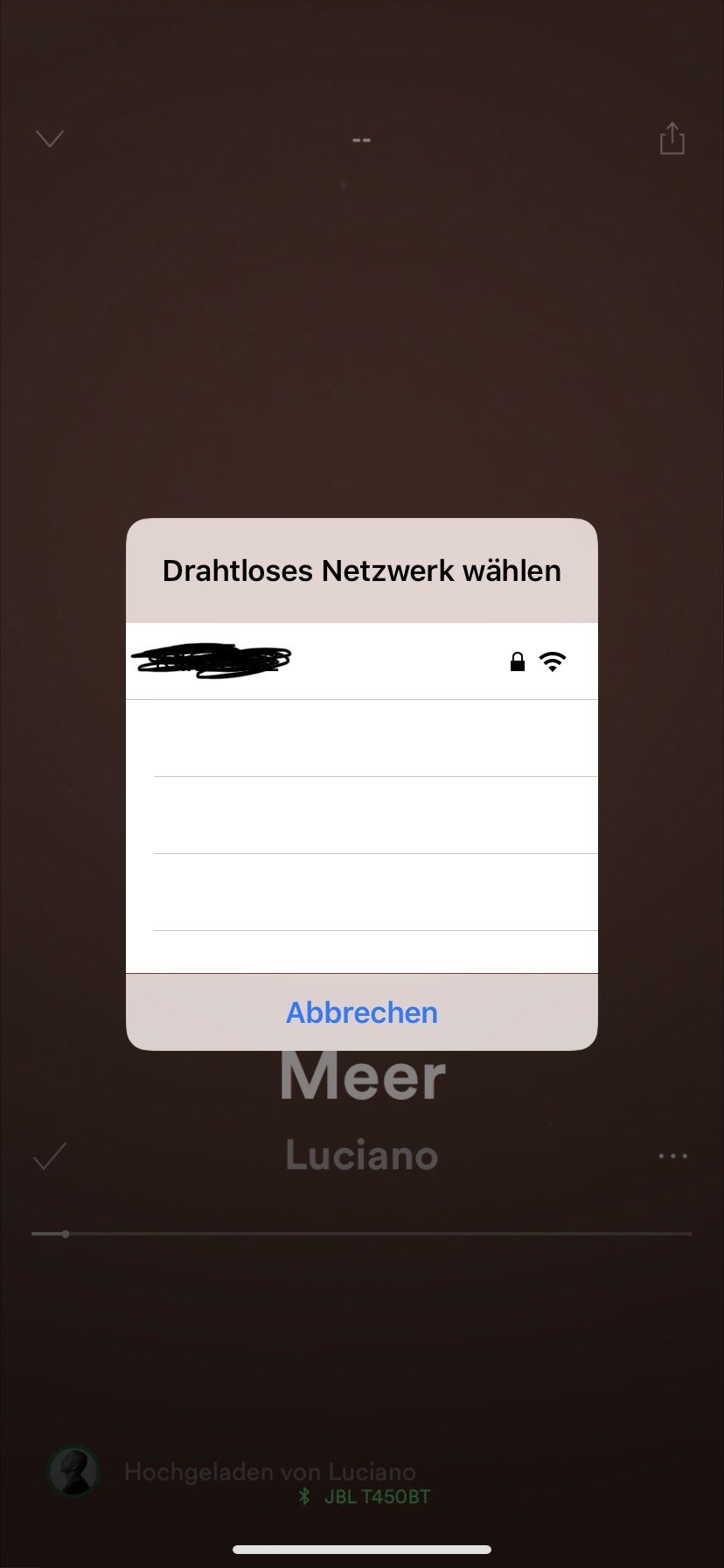Tap the lock icon next to the network

[516, 662]
